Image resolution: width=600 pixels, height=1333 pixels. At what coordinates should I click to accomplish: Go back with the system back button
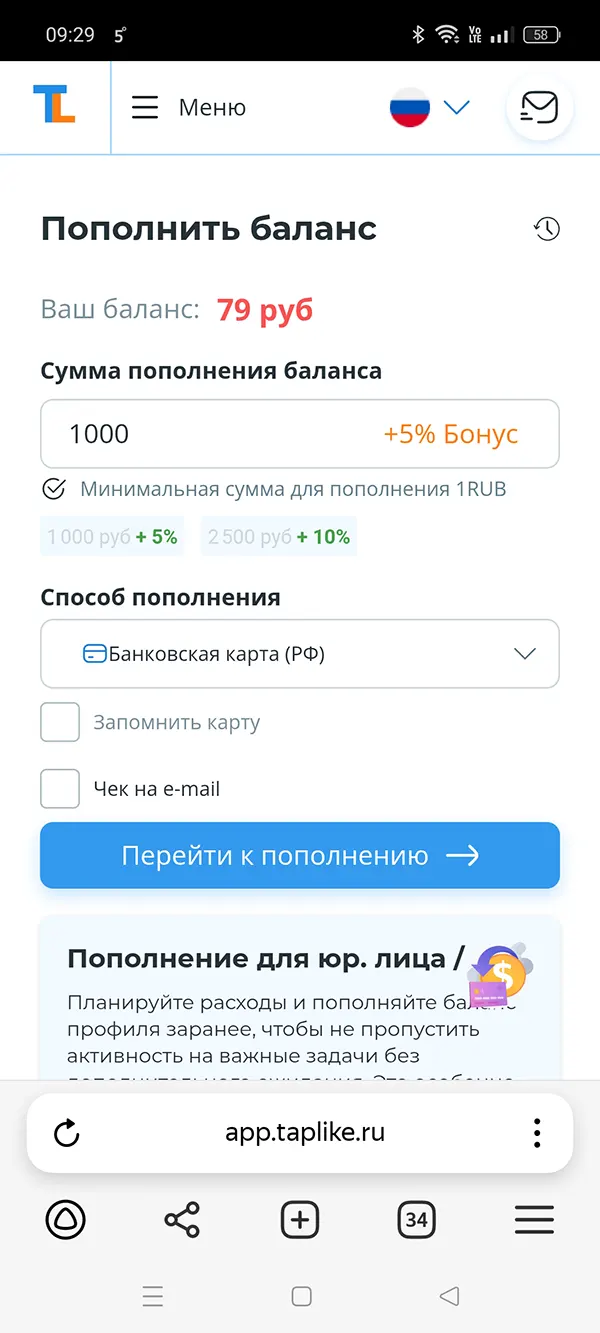click(449, 1297)
